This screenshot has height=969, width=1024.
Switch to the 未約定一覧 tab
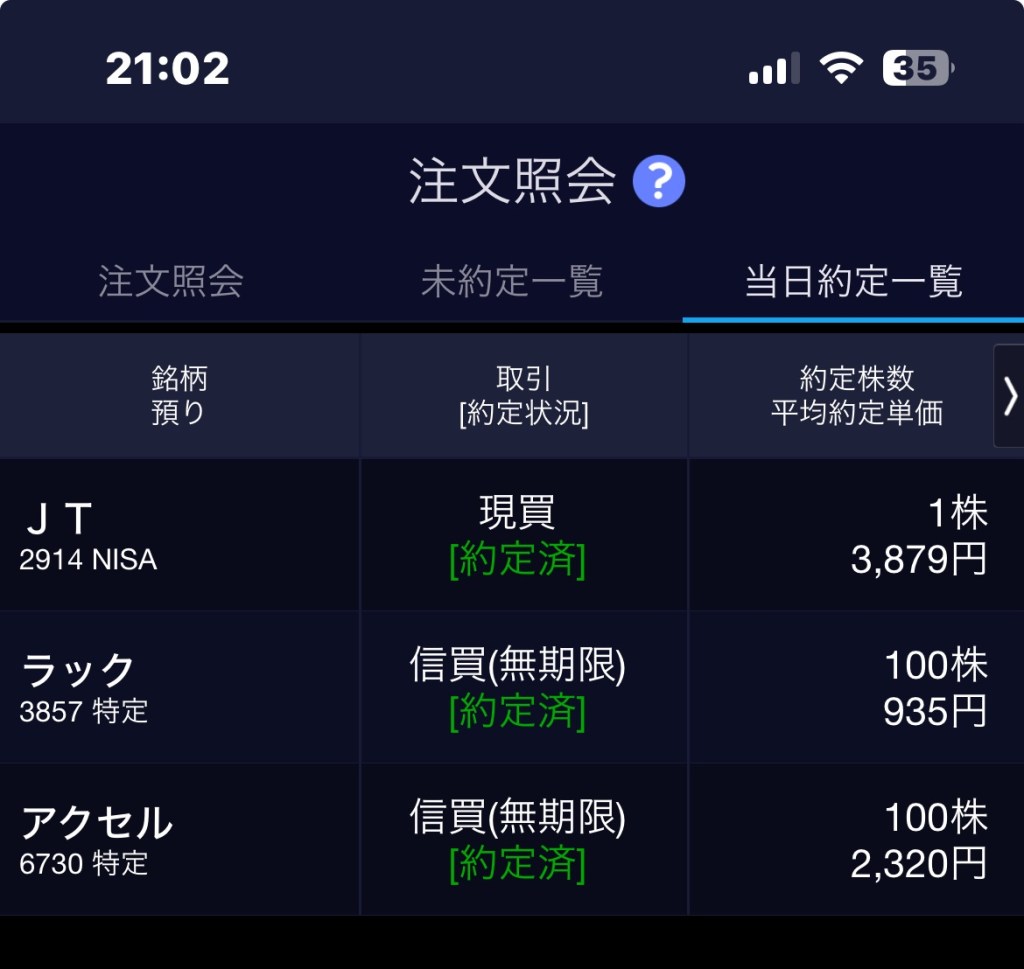point(512,282)
